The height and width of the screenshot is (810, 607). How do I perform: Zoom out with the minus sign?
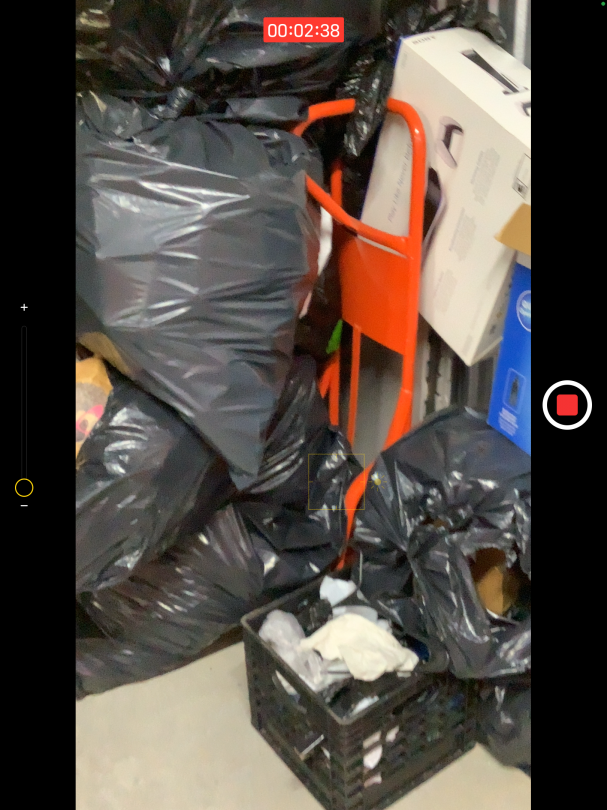24,506
